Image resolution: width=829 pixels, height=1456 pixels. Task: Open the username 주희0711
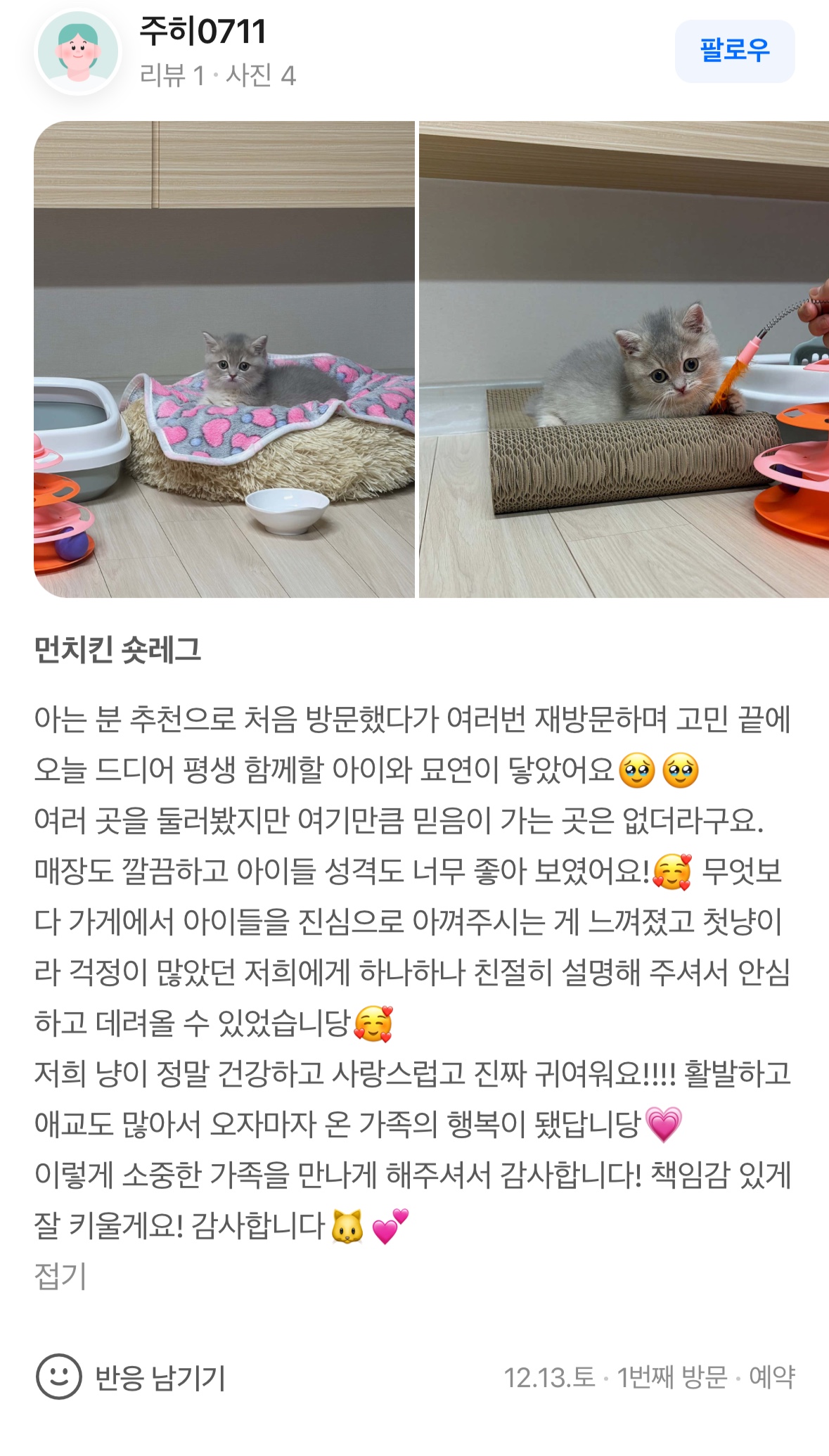[203, 31]
